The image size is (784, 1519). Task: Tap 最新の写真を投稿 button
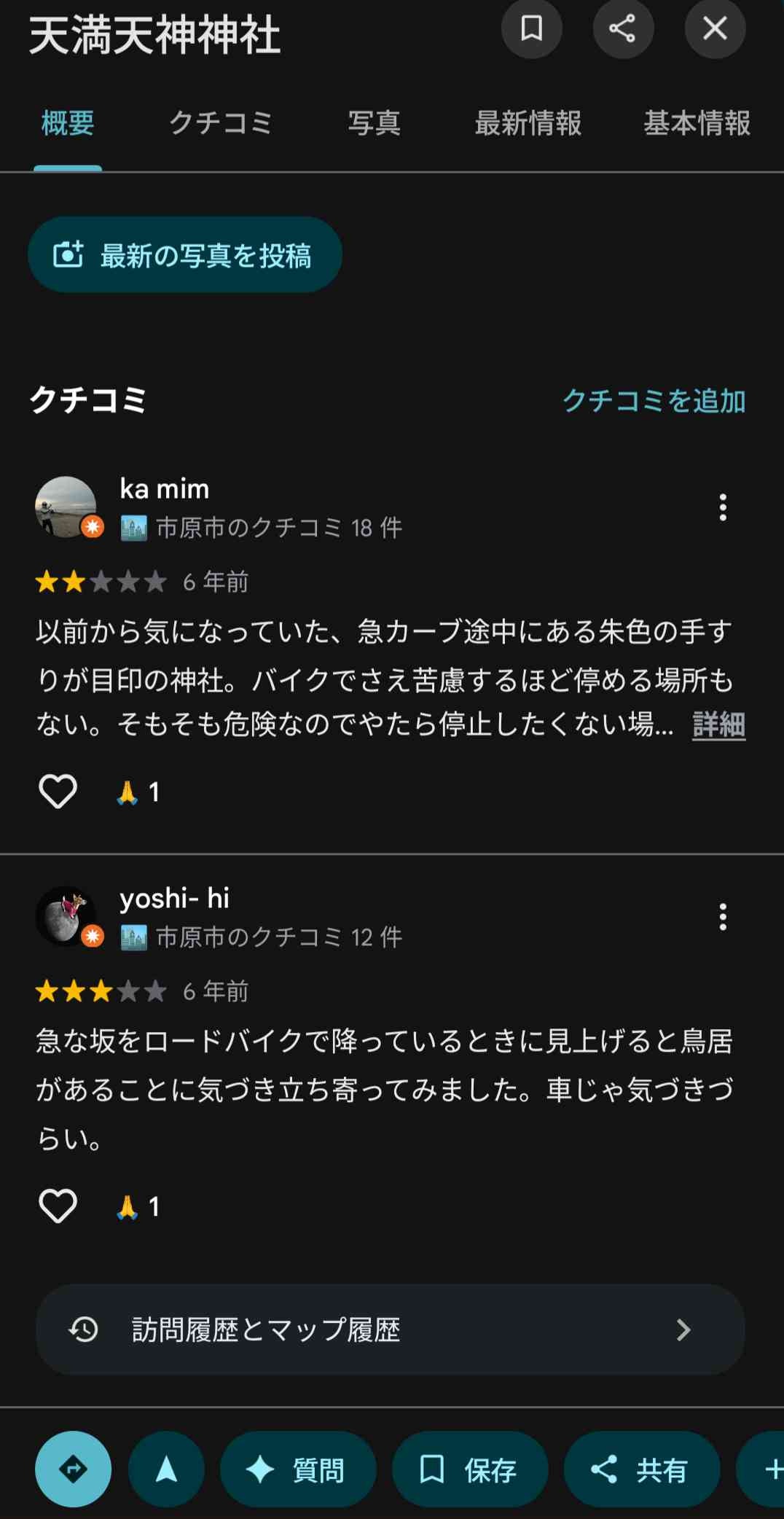(x=185, y=255)
